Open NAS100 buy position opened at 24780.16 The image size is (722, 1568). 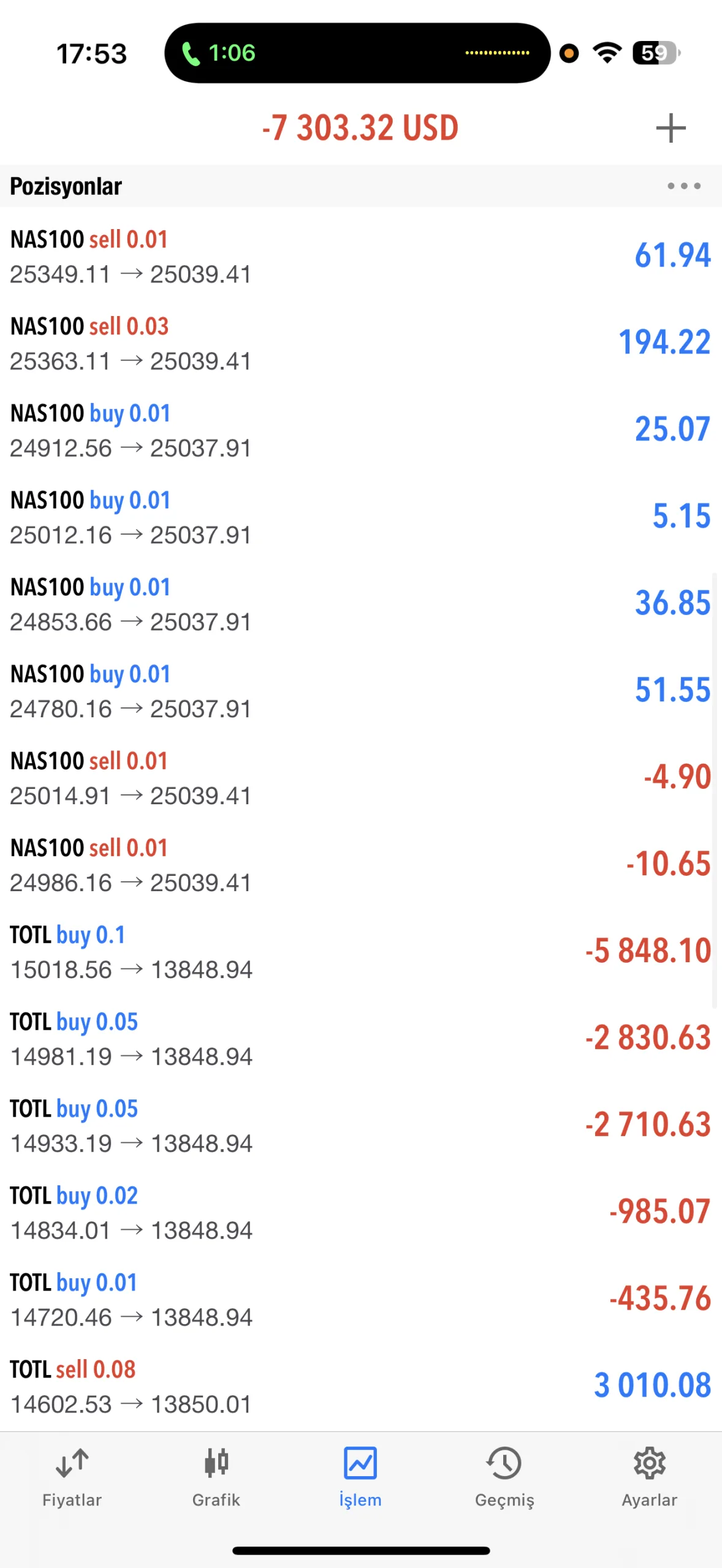pos(360,691)
